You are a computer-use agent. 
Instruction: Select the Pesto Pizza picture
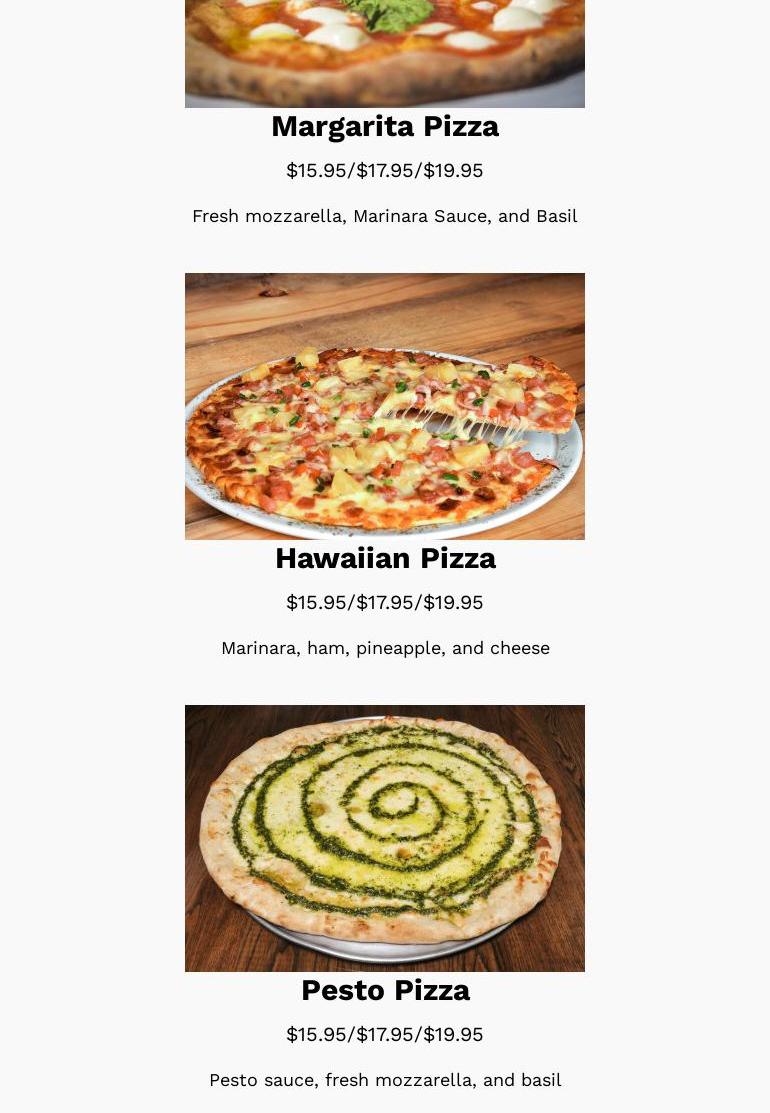[384, 838]
